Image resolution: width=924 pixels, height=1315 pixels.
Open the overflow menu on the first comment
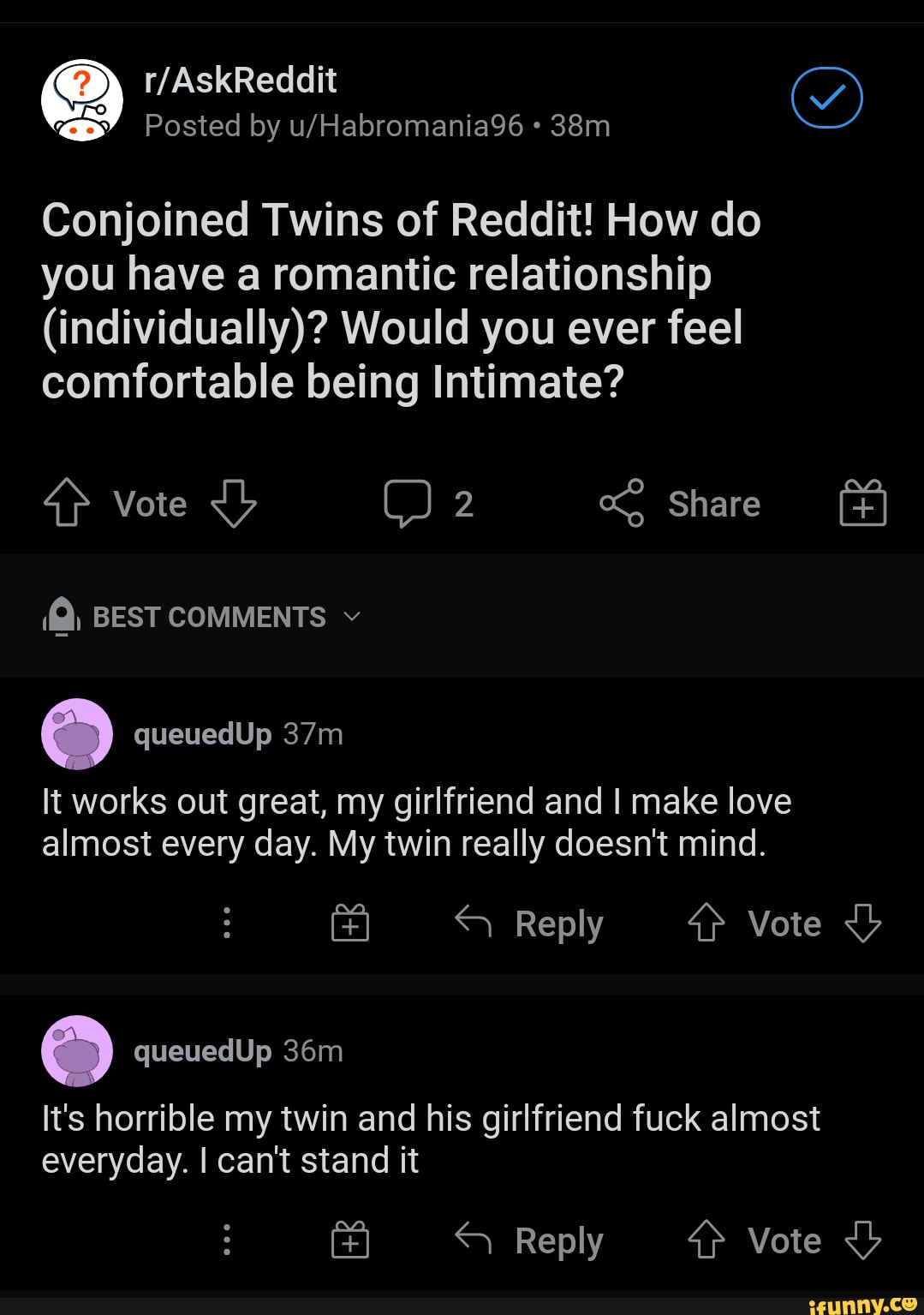click(226, 923)
